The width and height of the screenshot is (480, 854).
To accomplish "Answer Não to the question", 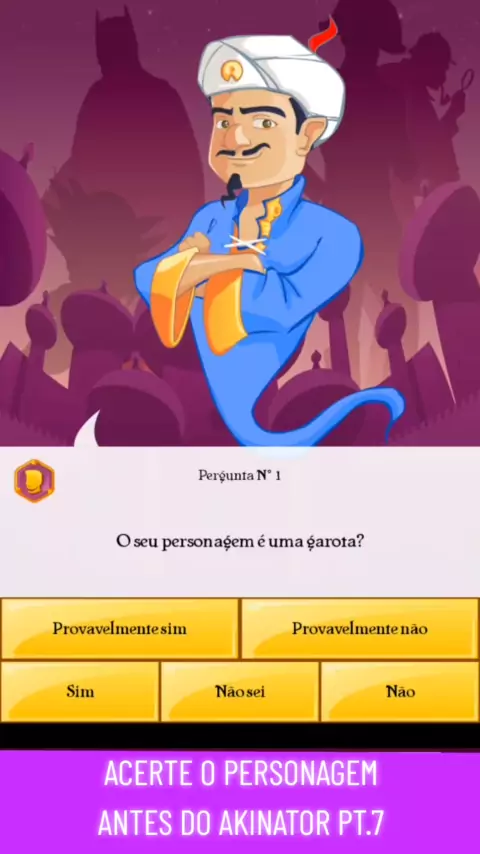I will [x=400, y=692].
